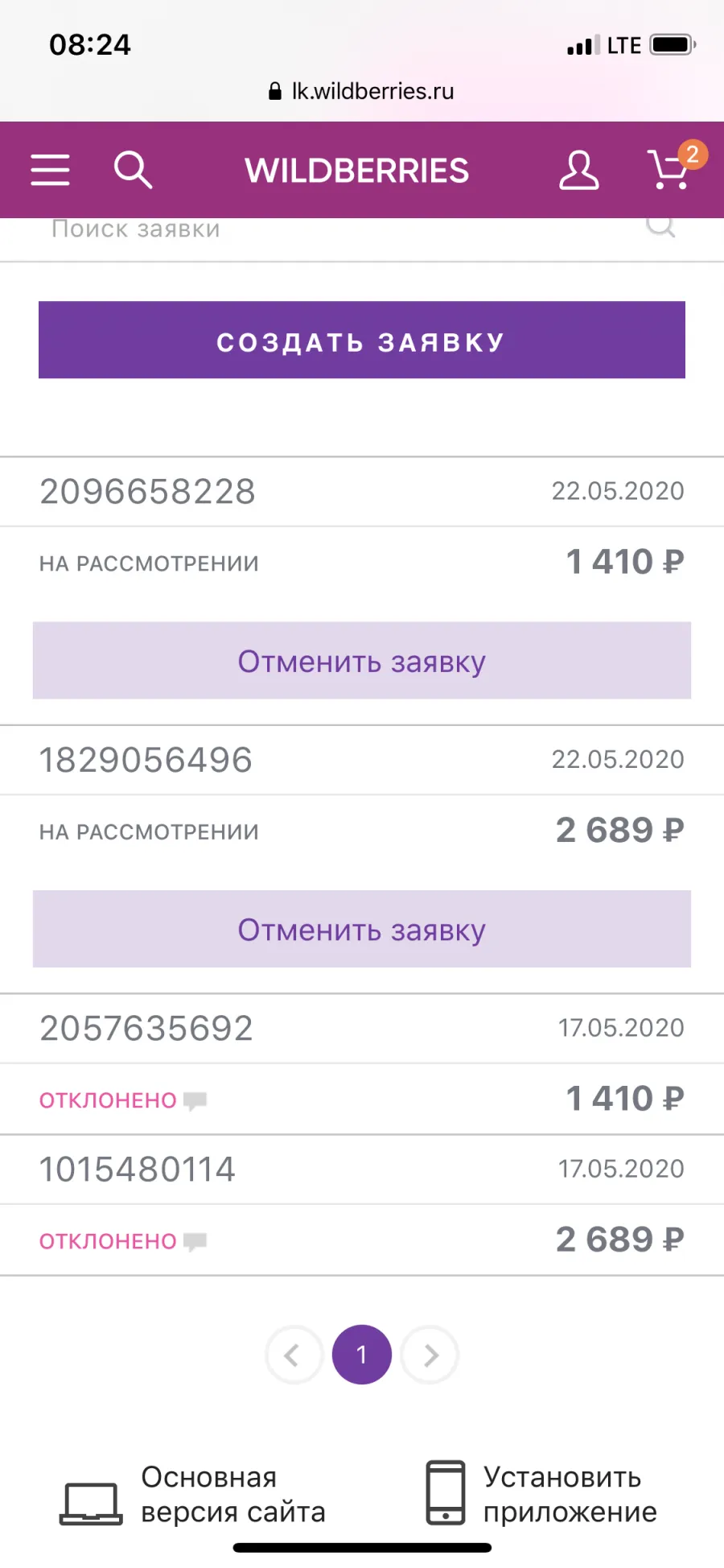The width and height of the screenshot is (724, 1568).
Task: Tap the lk.wildberries.ru address bar
Action: (362, 91)
